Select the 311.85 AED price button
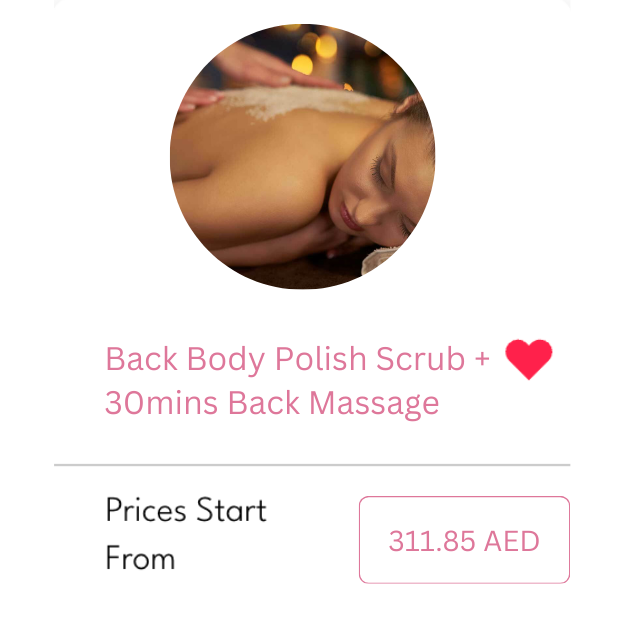 pyautogui.click(x=464, y=540)
